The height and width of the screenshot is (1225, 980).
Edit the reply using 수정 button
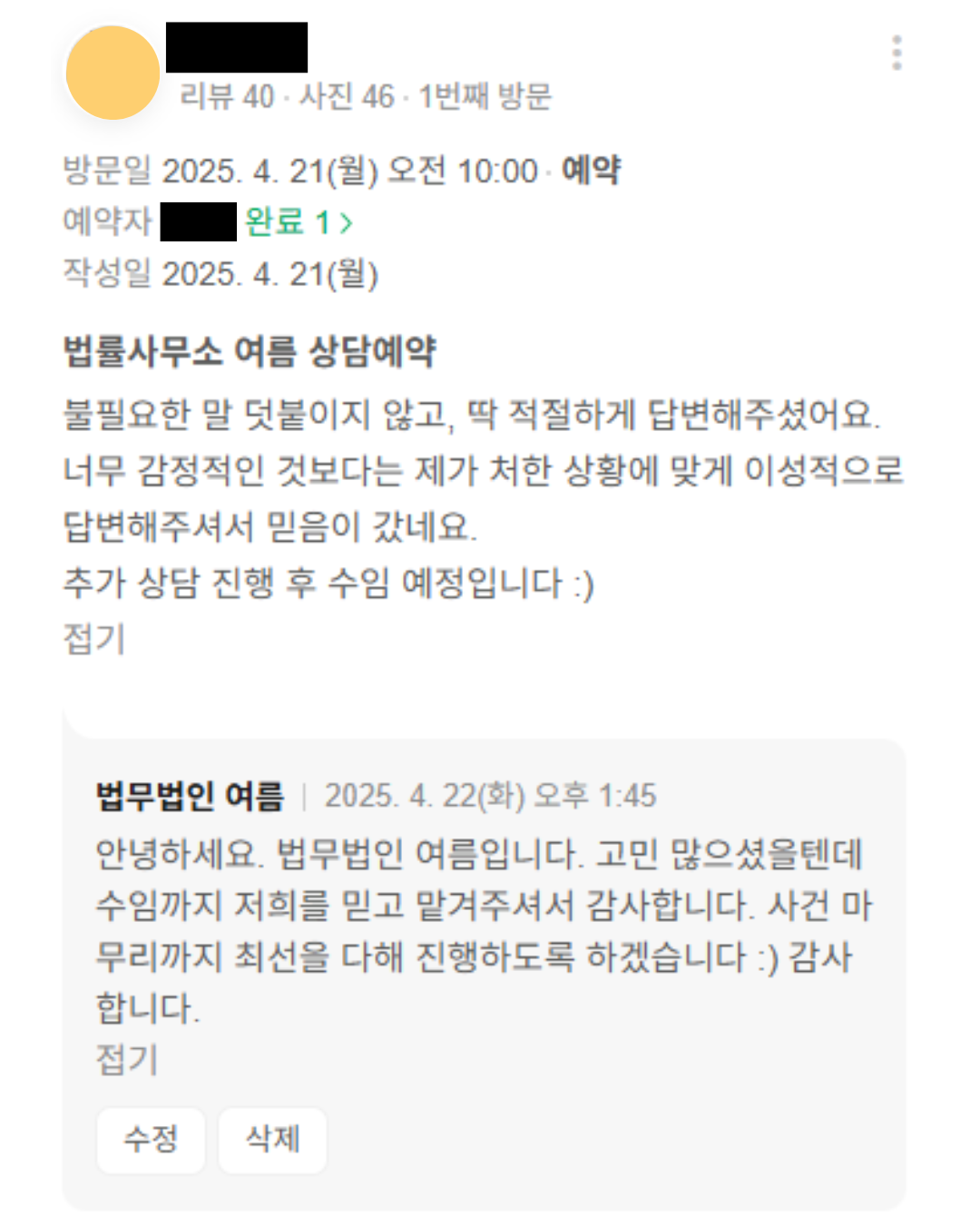(x=151, y=1140)
